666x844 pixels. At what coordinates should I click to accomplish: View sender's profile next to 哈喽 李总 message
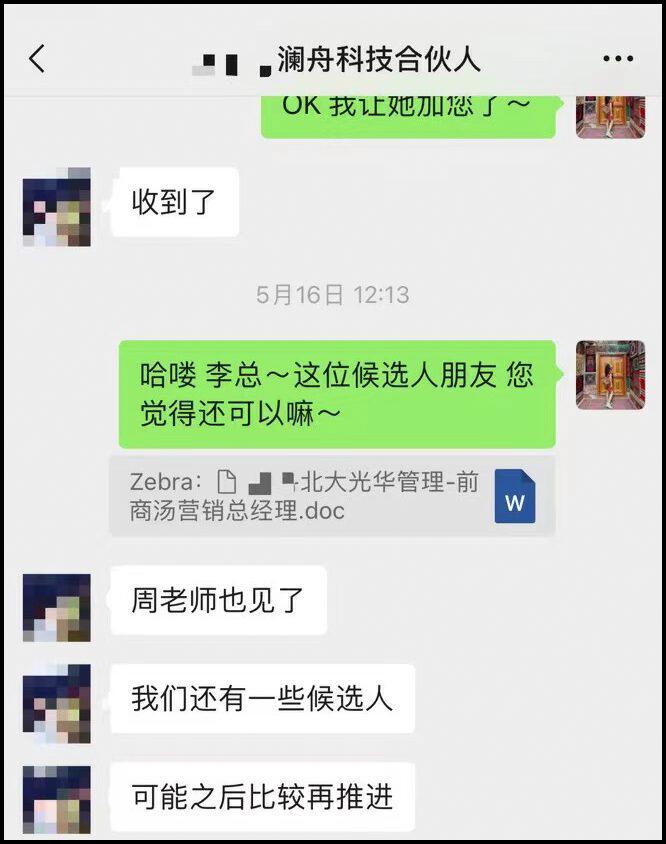[610, 375]
